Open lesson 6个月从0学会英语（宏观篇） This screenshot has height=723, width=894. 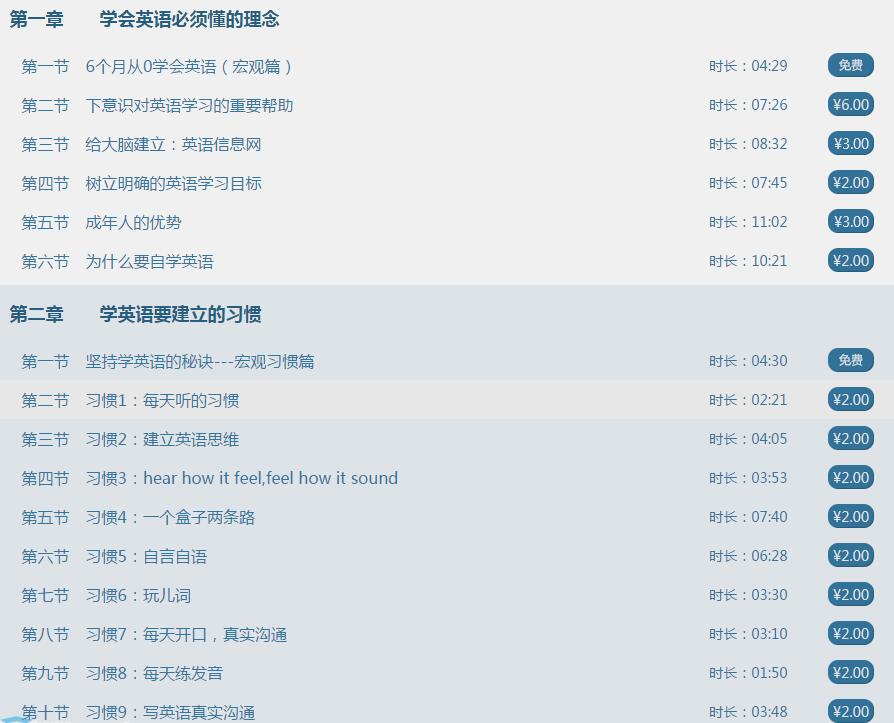point(189,67)
